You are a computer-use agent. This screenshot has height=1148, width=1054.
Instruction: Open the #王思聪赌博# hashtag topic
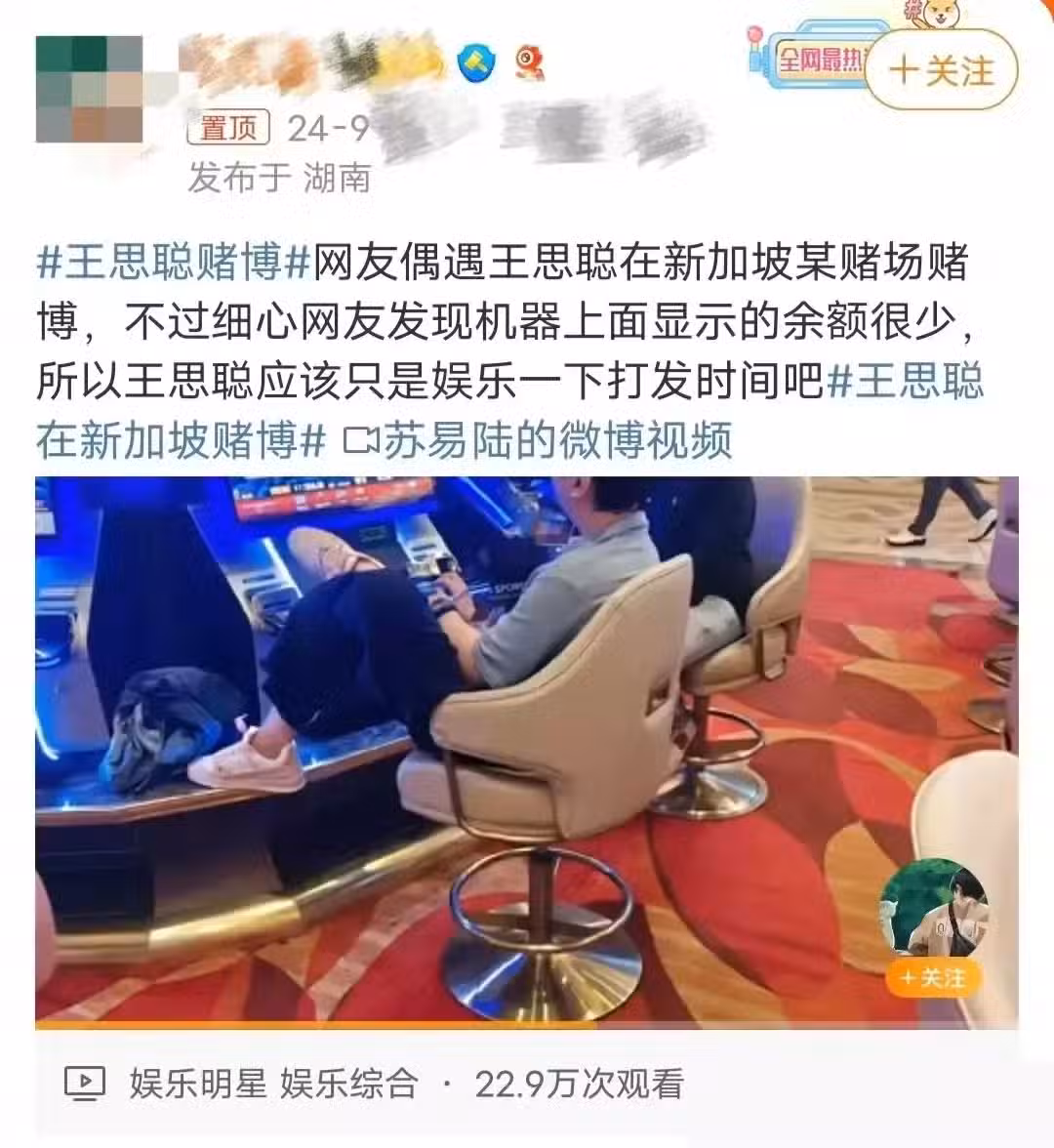(x=173, y=264)
